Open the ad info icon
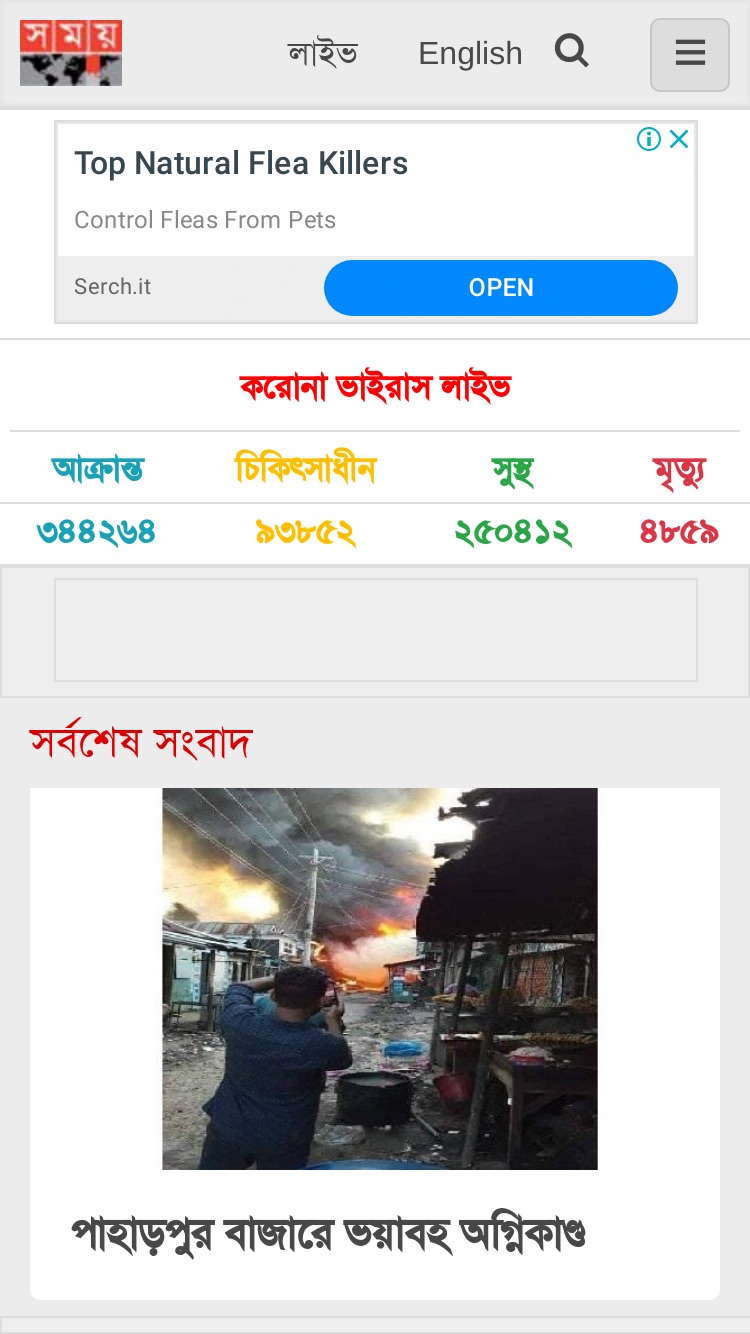Image resolution: width=750 pixels, height=1334 pixels. tap(649, 139)
